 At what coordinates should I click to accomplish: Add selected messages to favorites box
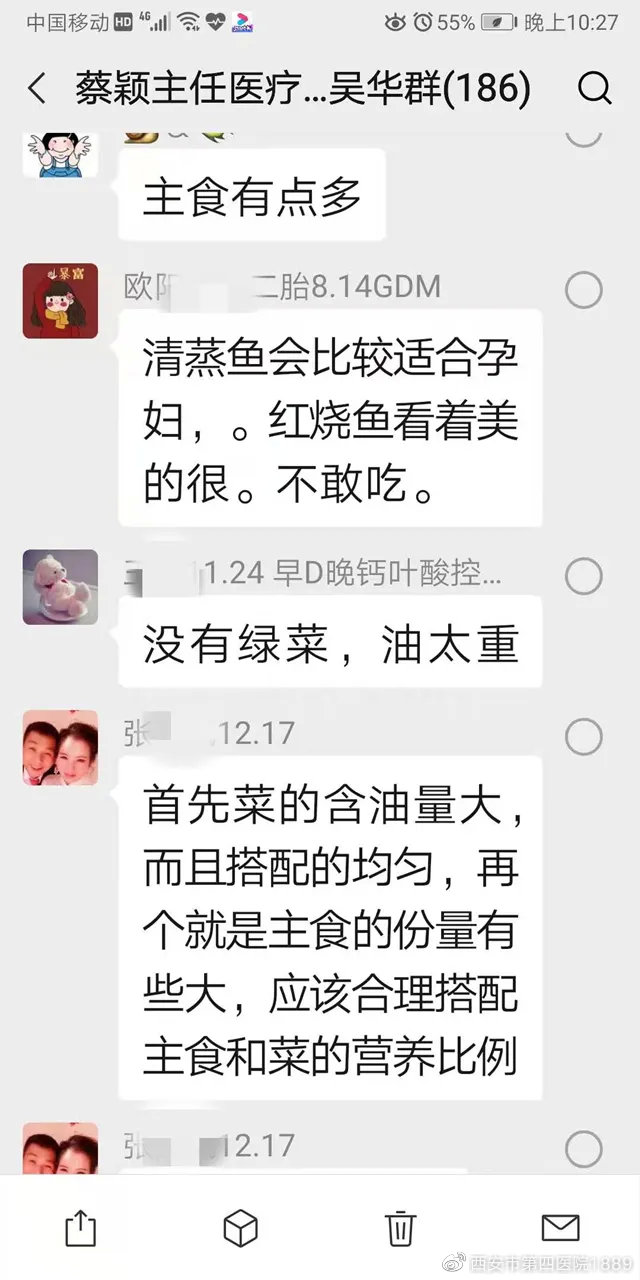pos(240,1227)
